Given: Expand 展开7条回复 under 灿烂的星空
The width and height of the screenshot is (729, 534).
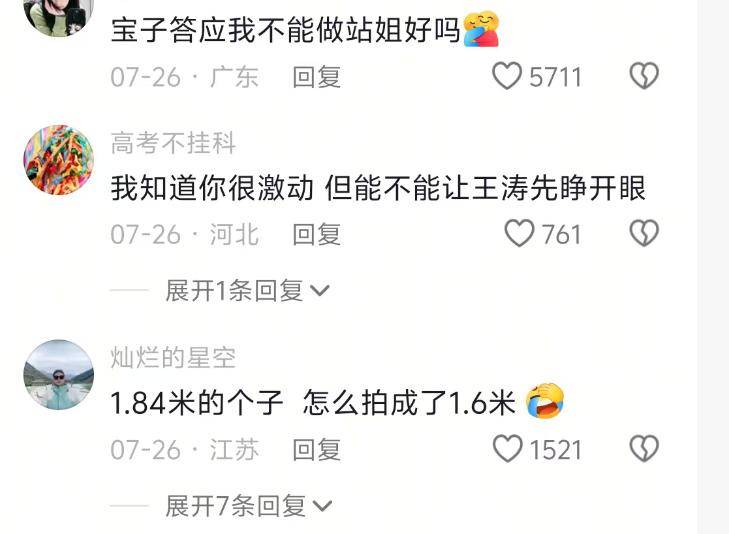Looking at the screenshot, I should (247, 506).
